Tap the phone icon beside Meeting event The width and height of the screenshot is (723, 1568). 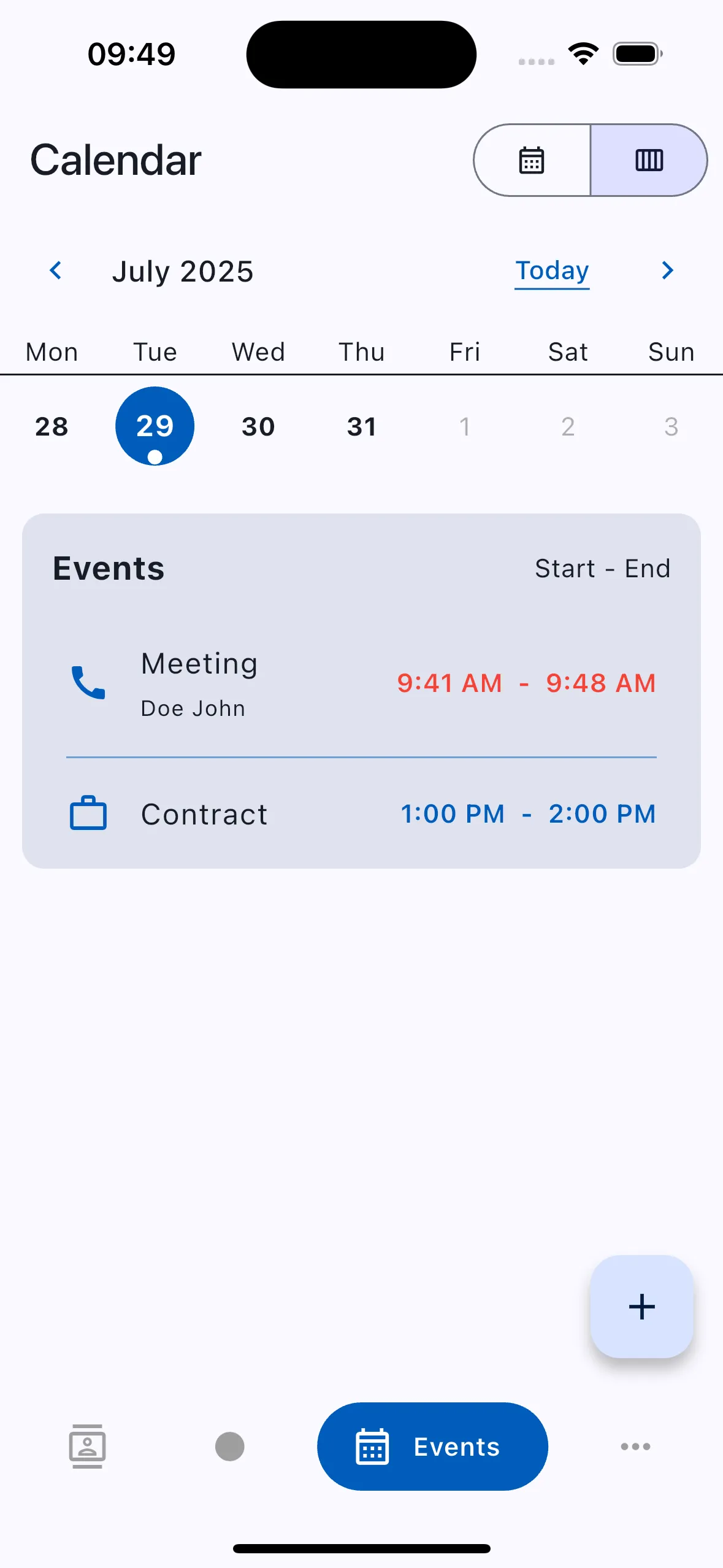88,683
